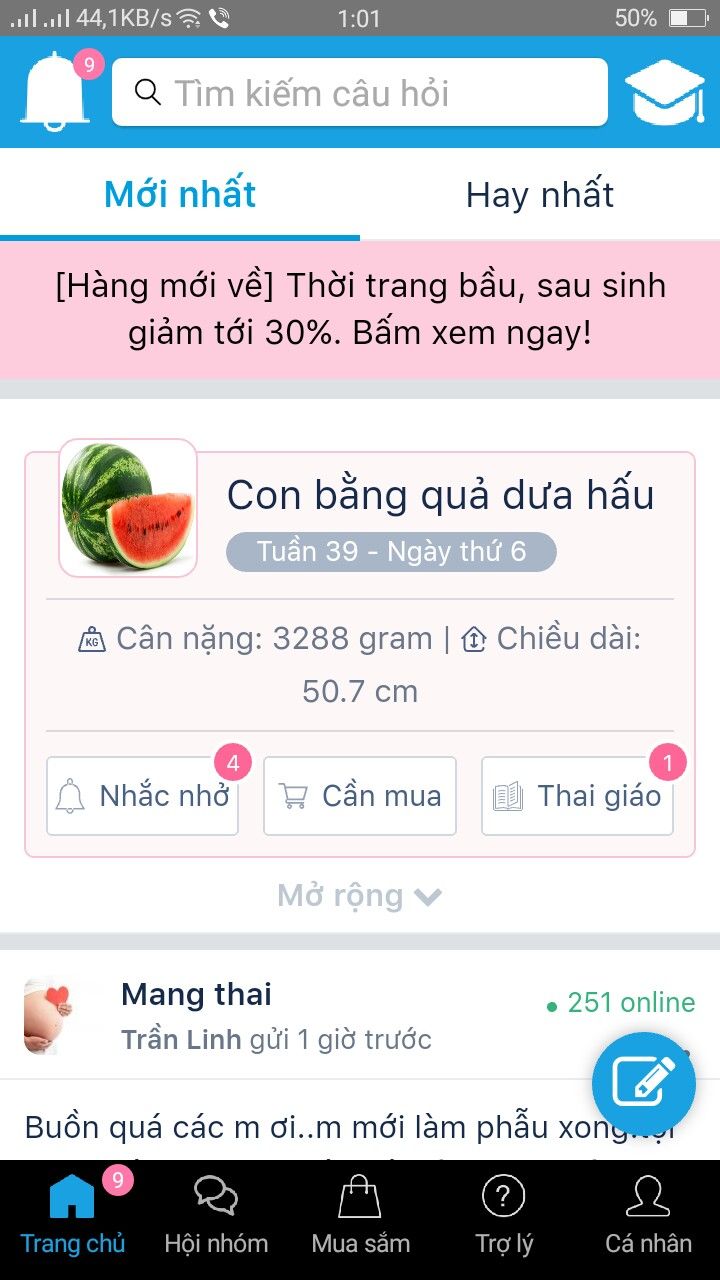This screenshot has width=720, height=1280.
Task: Open the Nhắc nhở reminders button
Action: click(x=142, y=796)
